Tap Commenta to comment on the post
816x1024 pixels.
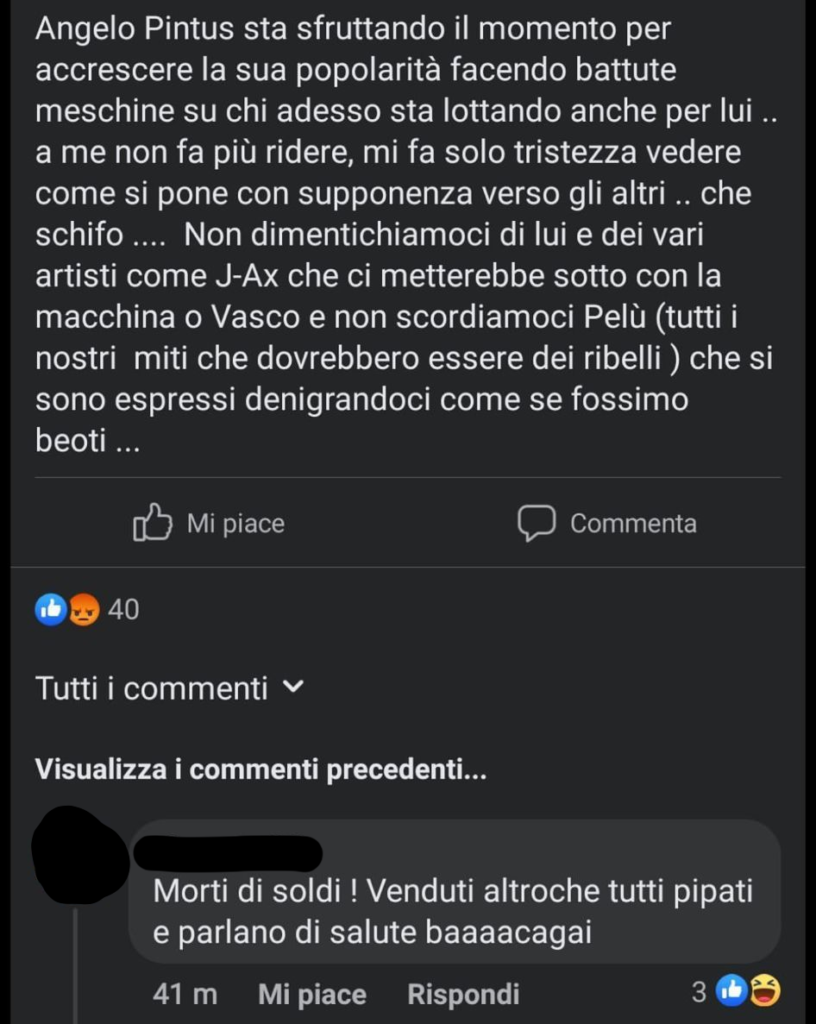point(607,523)
